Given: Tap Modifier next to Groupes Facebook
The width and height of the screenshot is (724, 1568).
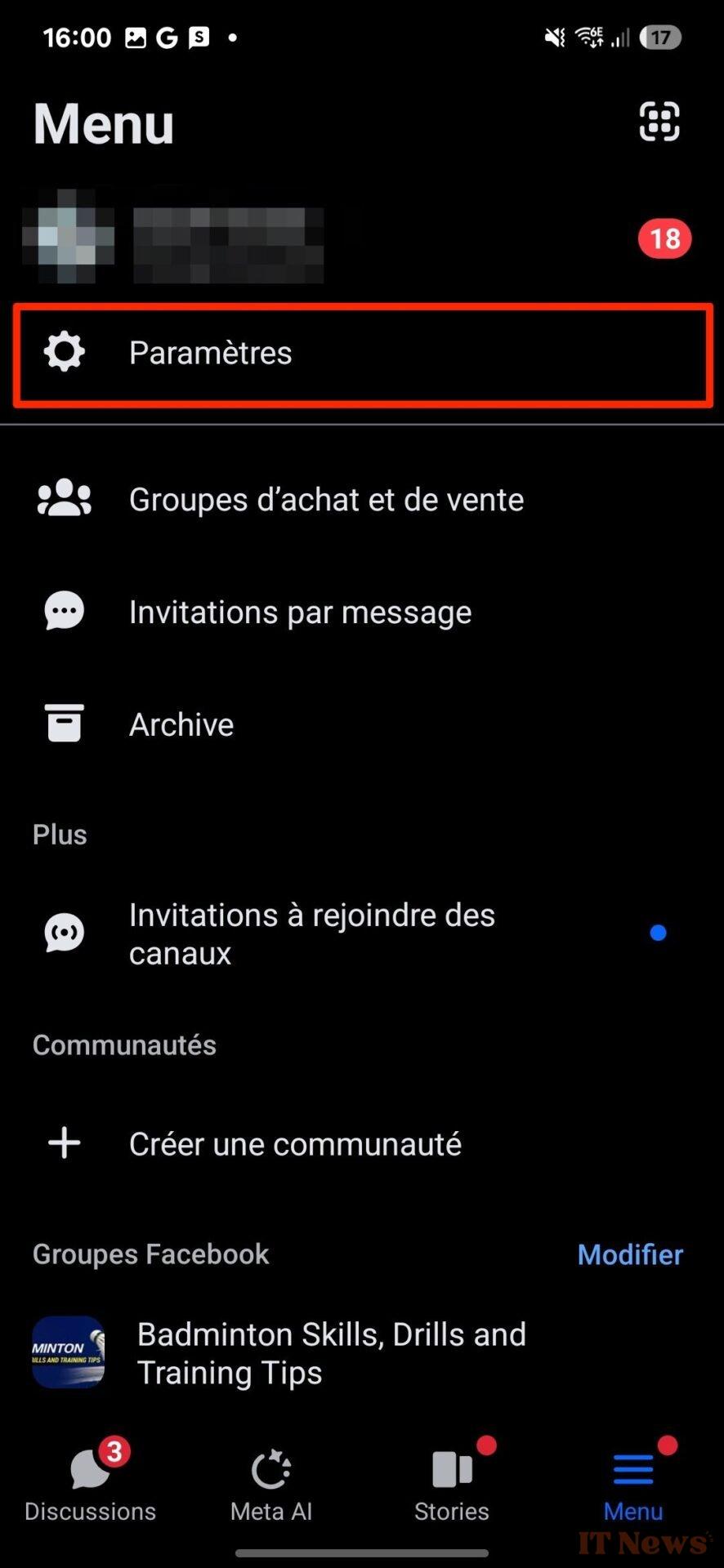Looking at the screenshot, I should 630,1254.
